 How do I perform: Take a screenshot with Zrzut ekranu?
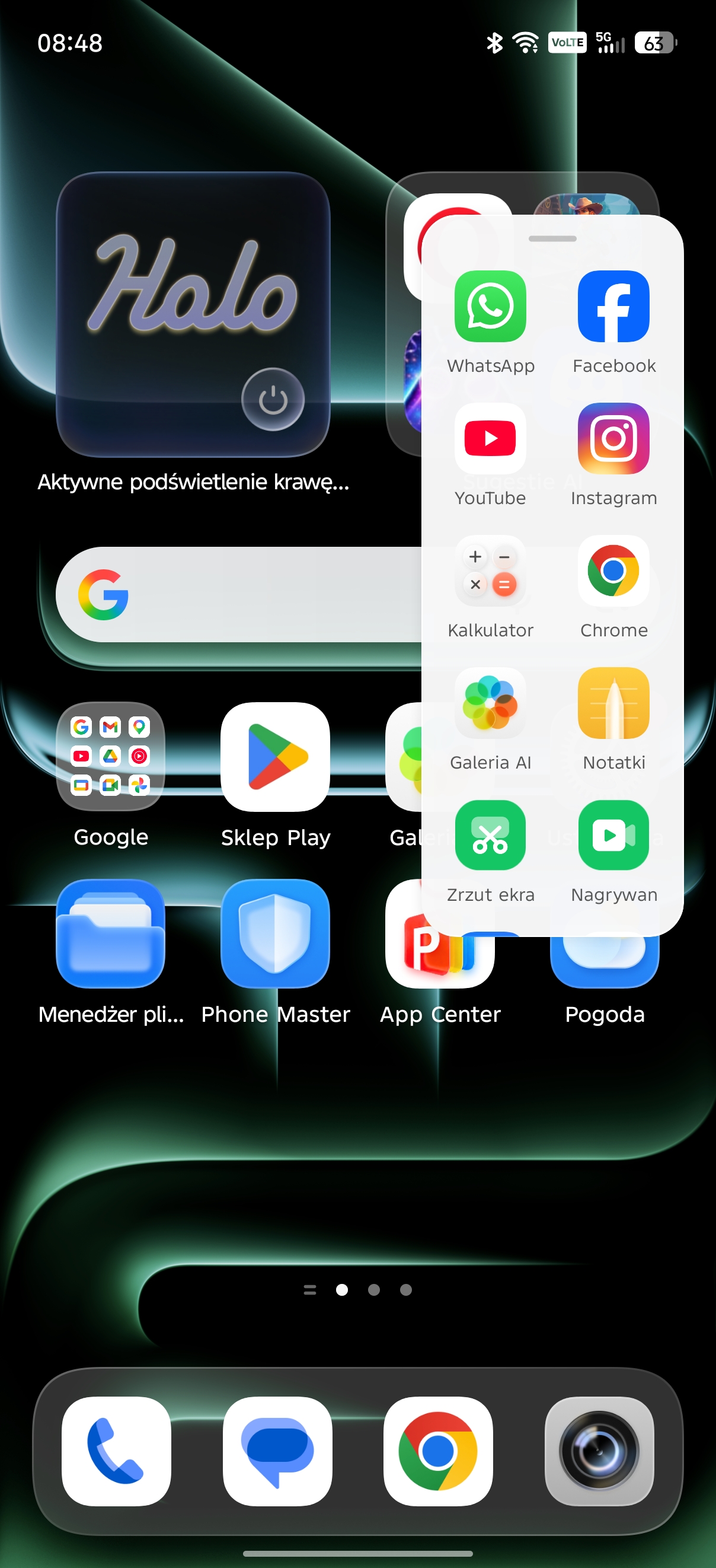click(x=490, y=835)
